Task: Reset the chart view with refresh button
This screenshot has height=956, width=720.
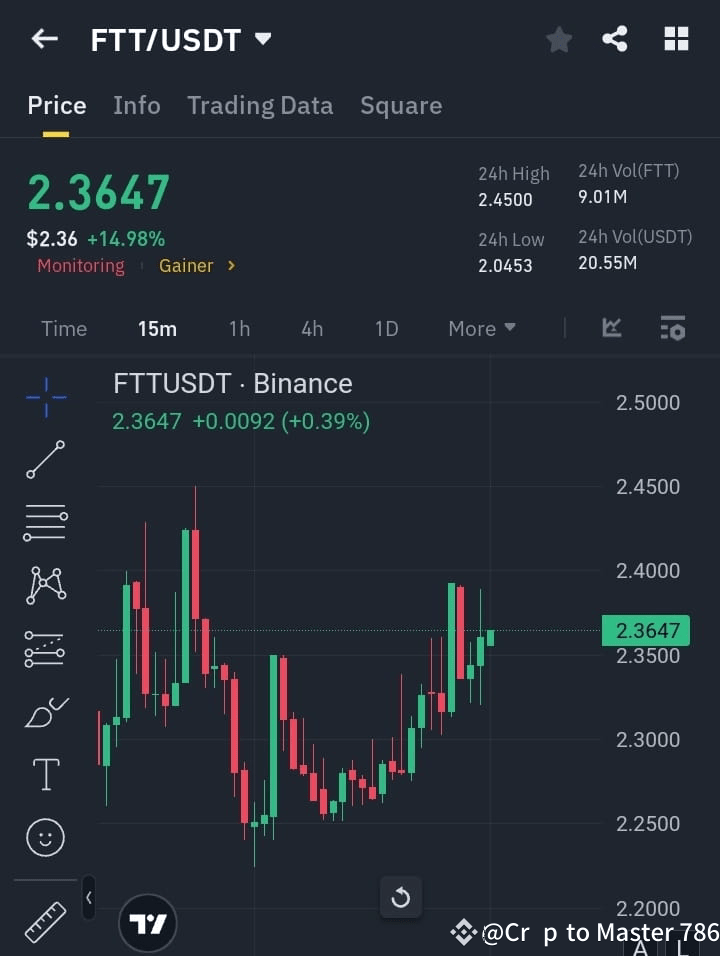Action: point(400,897)
